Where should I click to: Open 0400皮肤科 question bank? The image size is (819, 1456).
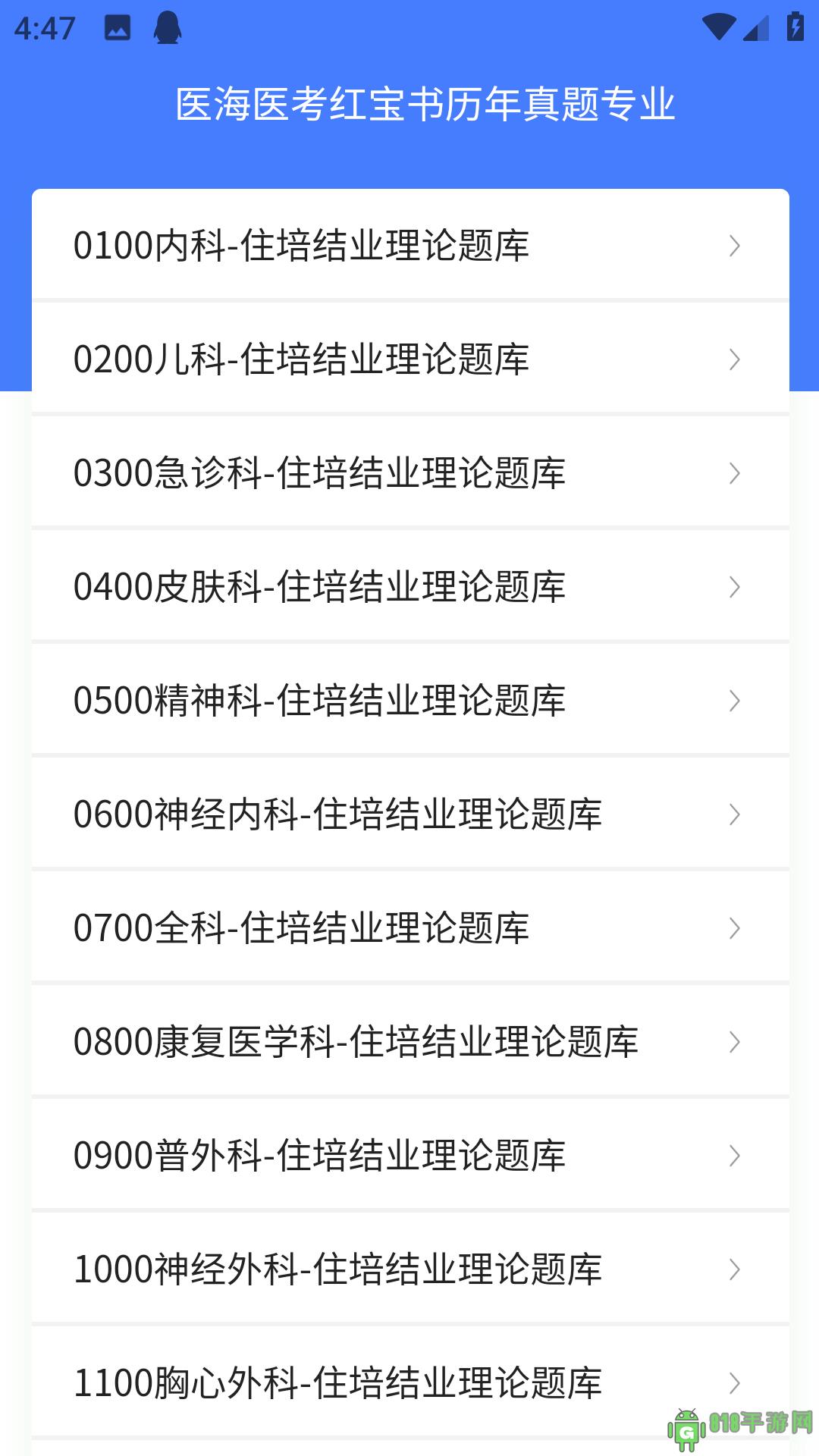410,586
